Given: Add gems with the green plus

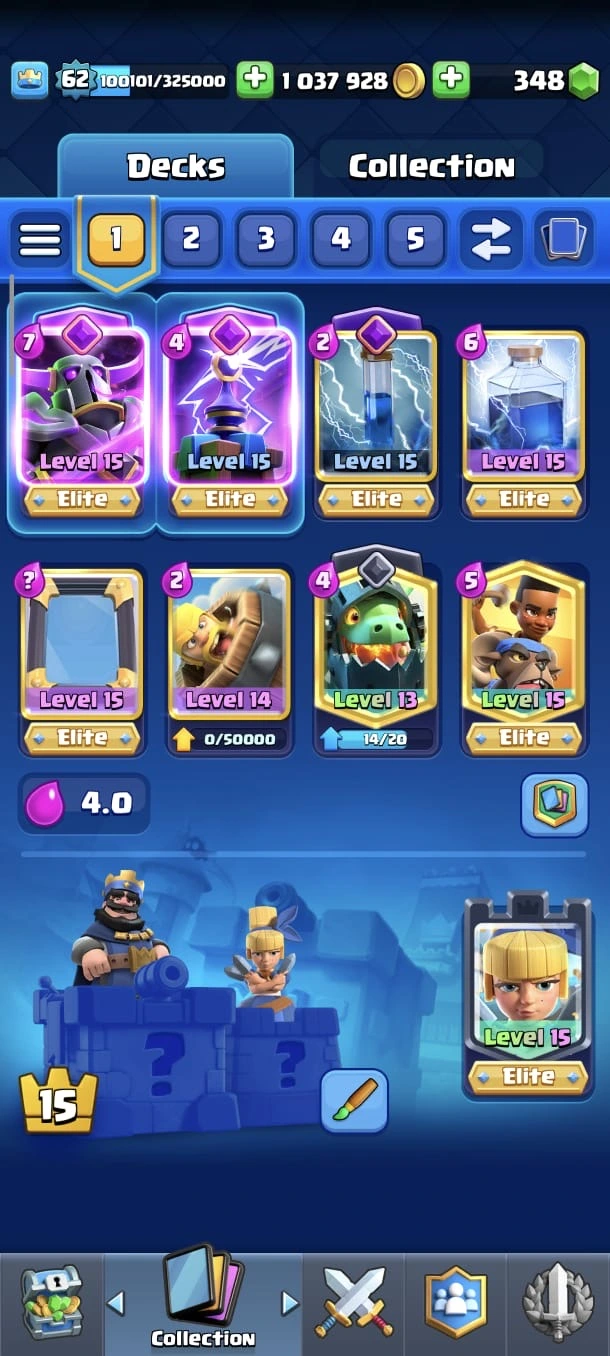Looking at the screenshot, I should click(451, 80).
